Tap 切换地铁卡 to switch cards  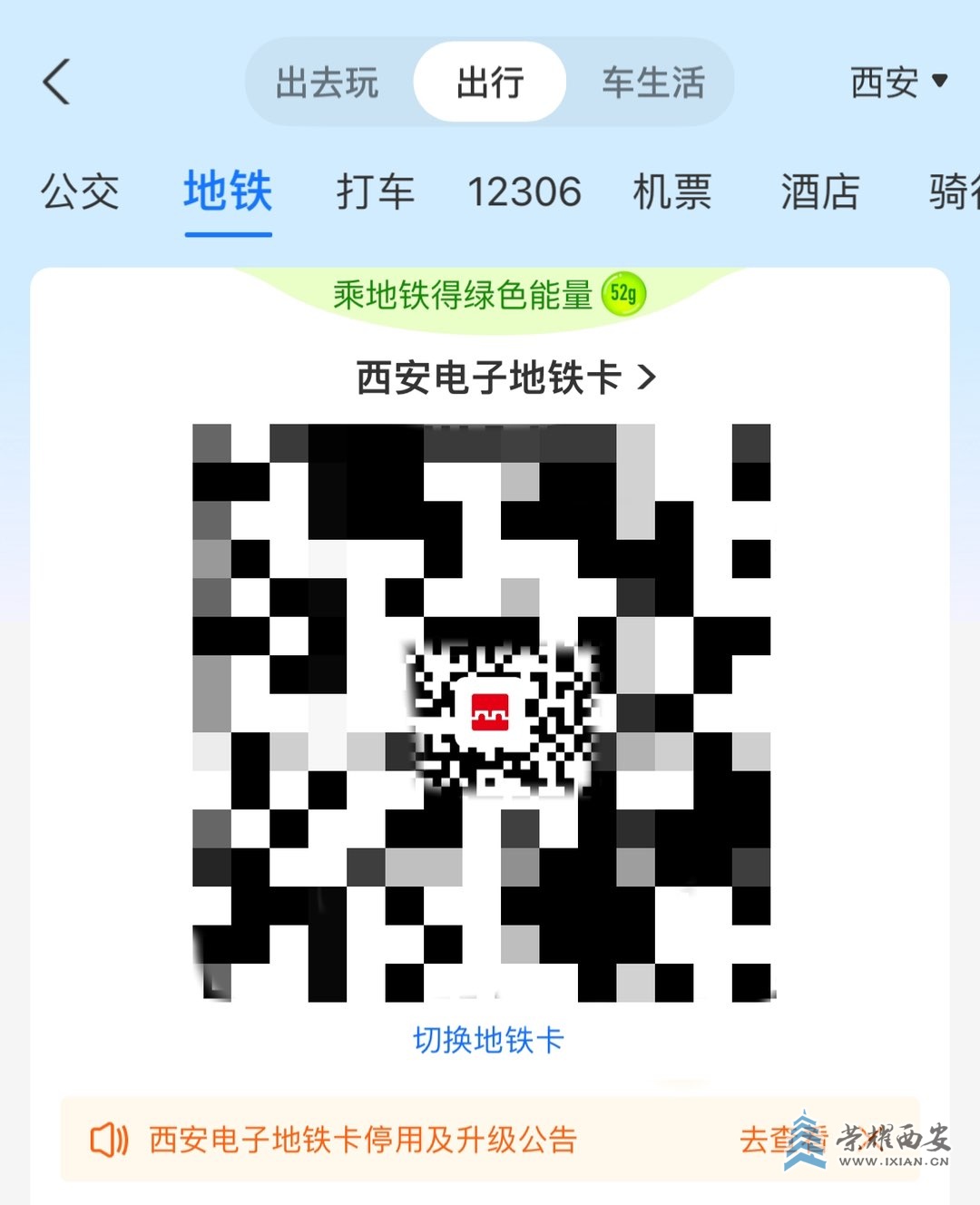pyautogui.click(x=488, y=1040)
